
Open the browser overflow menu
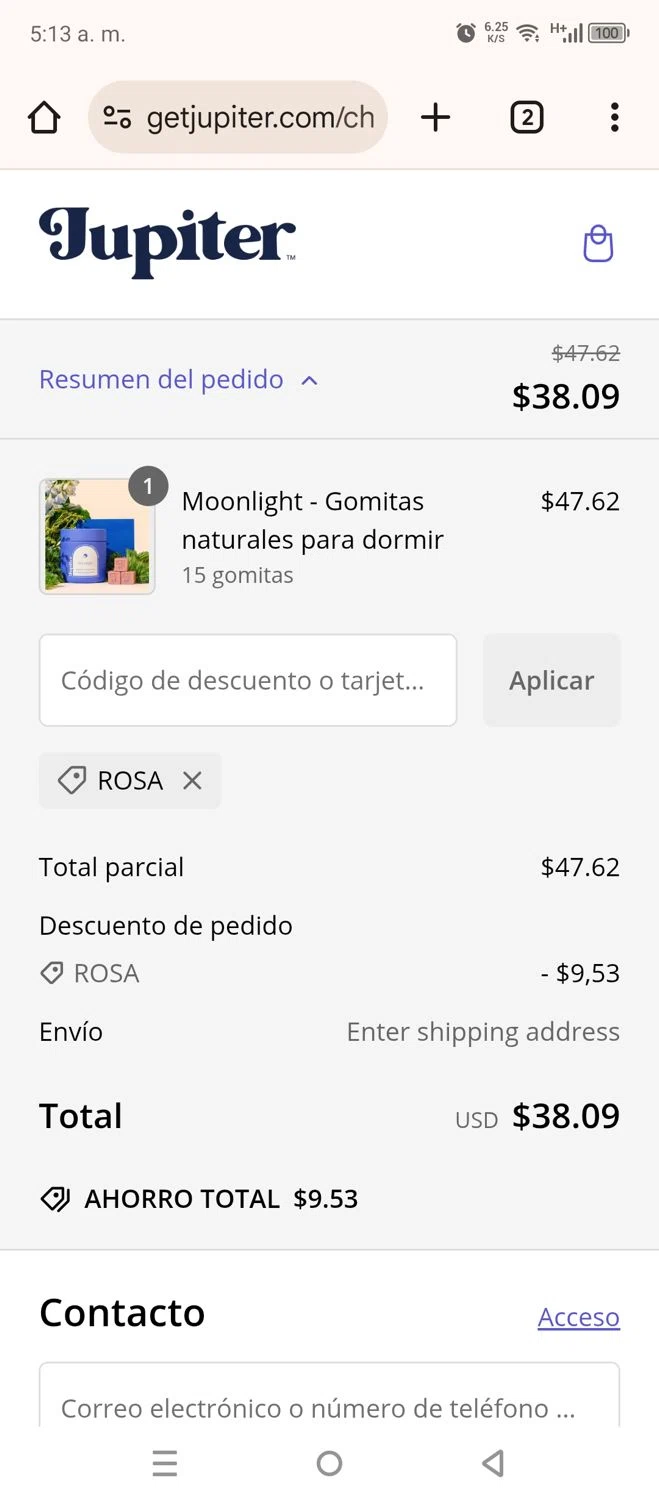pyautogui.click(x=614, y=118)
